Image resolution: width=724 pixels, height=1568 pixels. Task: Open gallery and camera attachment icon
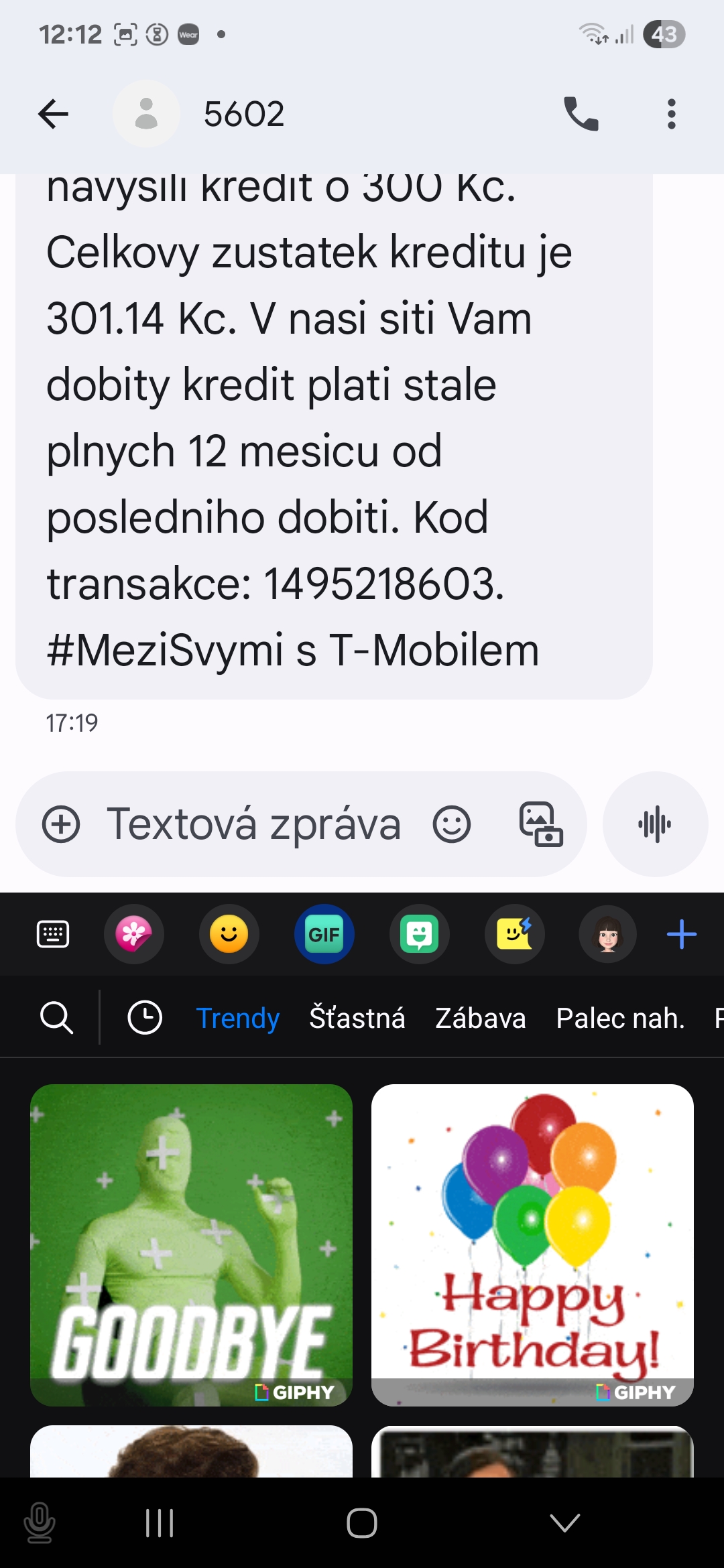pyautogui.click(x=541, y=824)
